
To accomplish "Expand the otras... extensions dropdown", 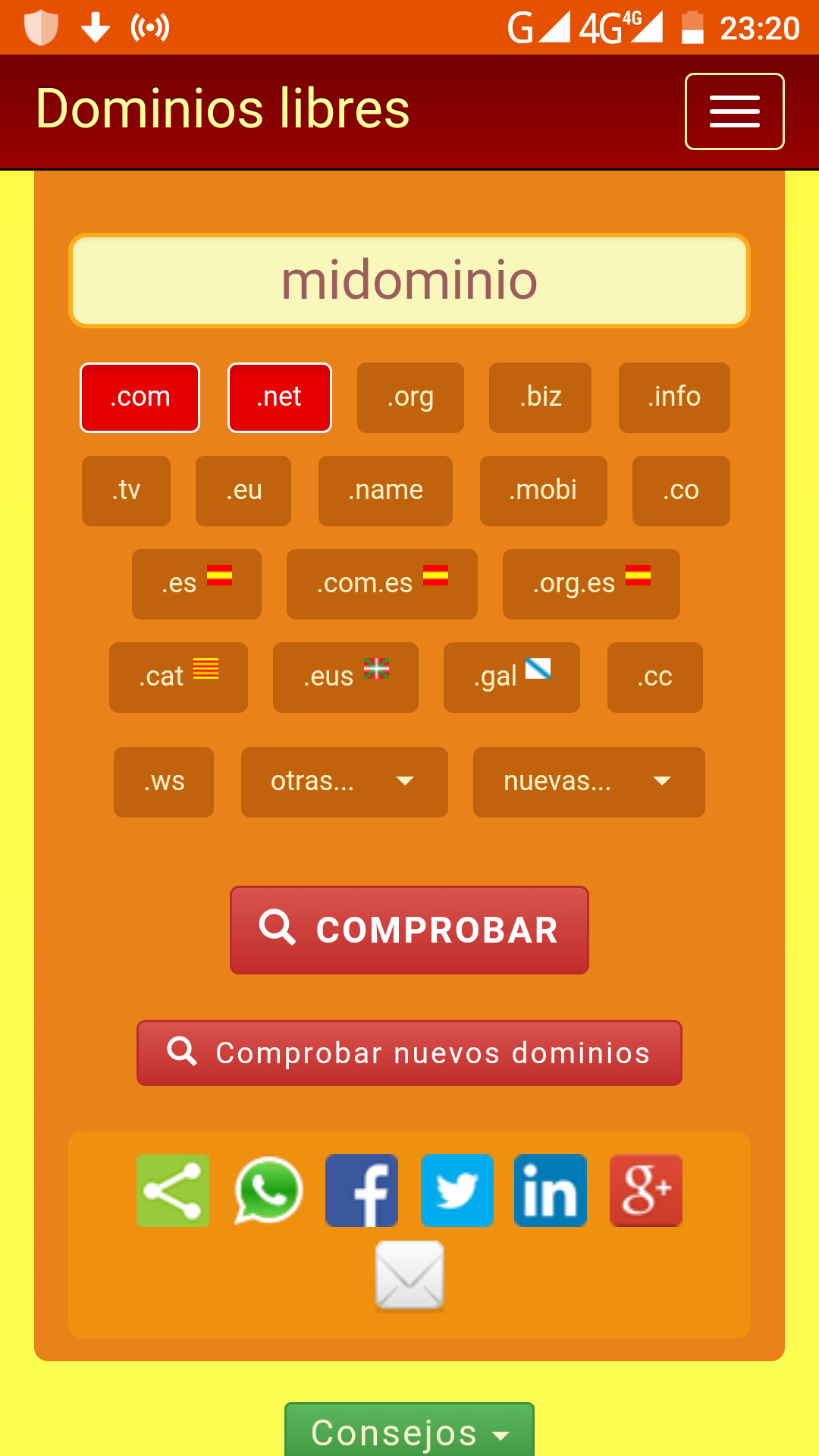I will (344, 782).
